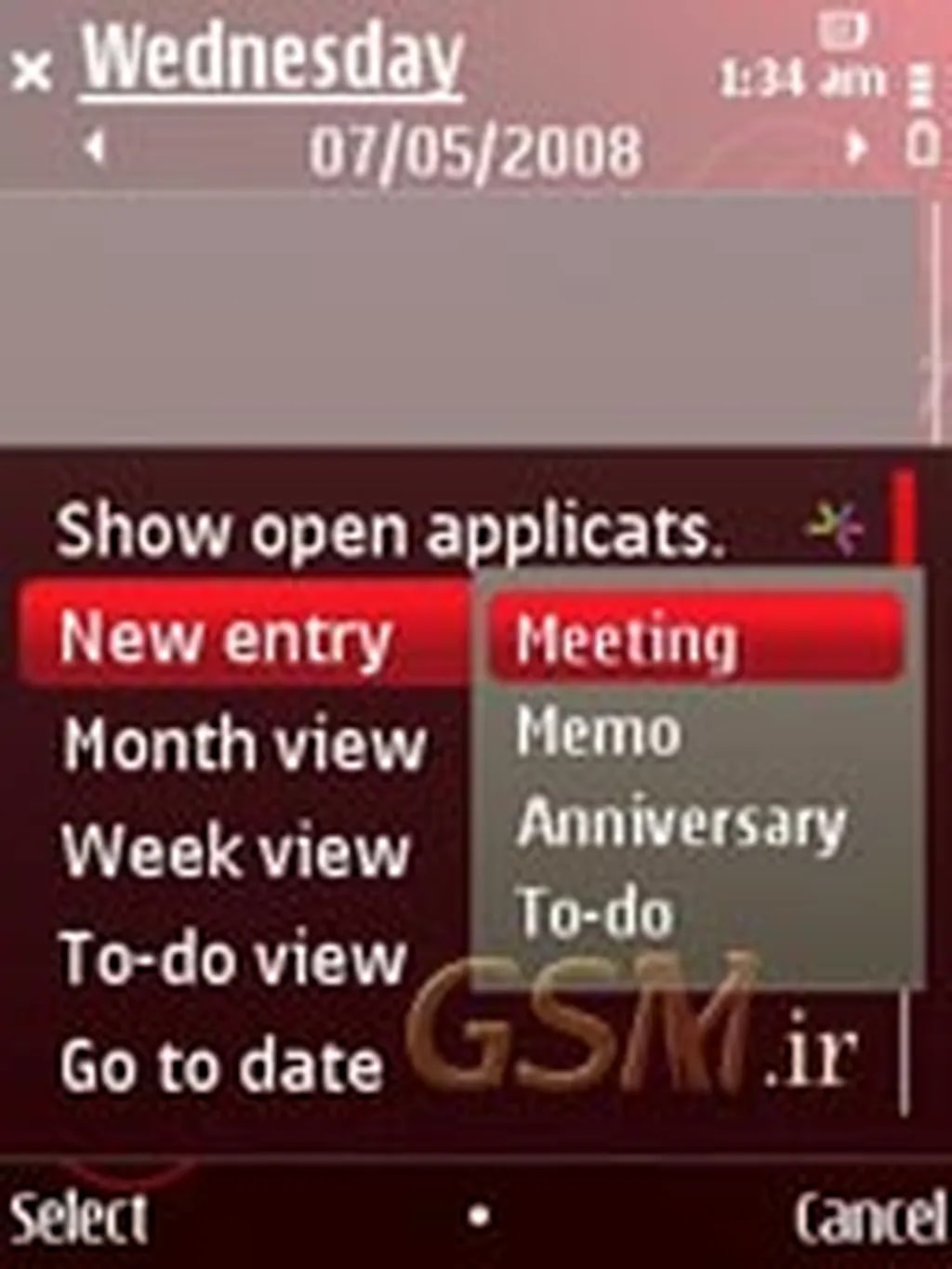Switch to Month view
Screen dimensions: 952x1269
[x=244, y=745]
